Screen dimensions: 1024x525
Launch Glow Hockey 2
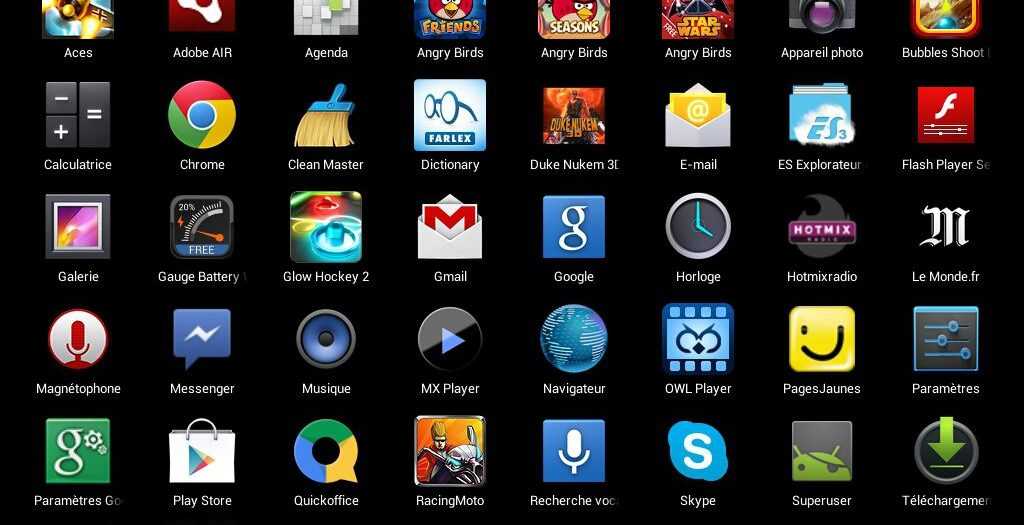(326, 228)
